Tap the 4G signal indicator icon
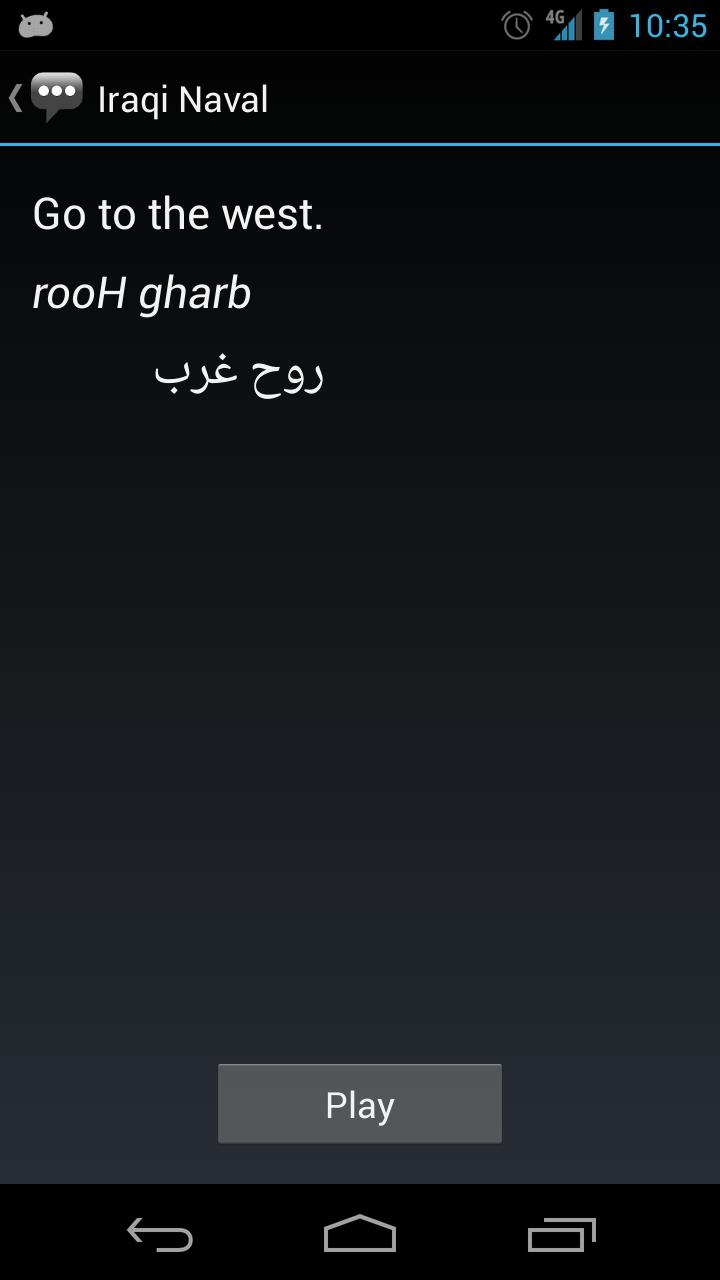The height and width of the screenshot is (1280, 720). pyautogui.click(x=563, y=26)
